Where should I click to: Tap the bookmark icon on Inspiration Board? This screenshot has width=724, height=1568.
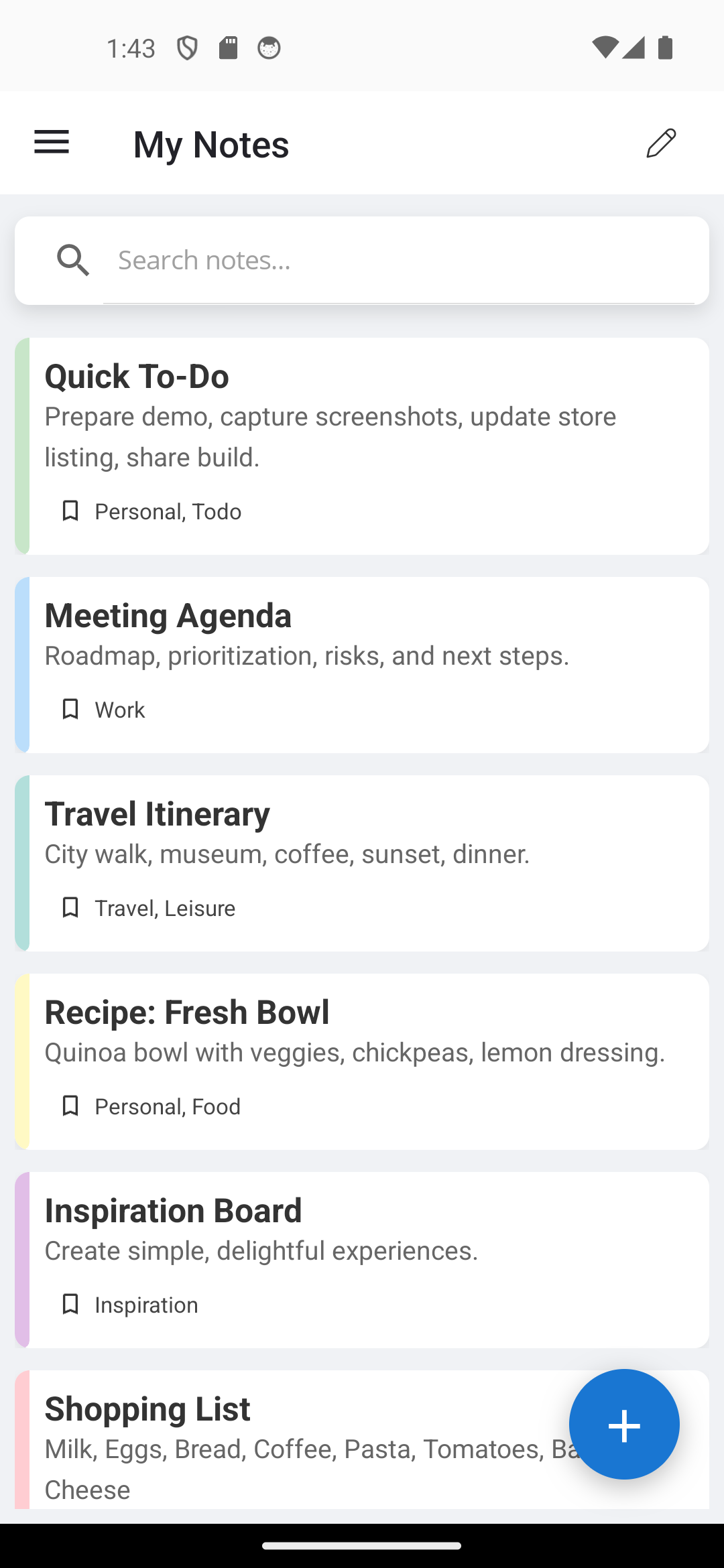pos(70,1304)
